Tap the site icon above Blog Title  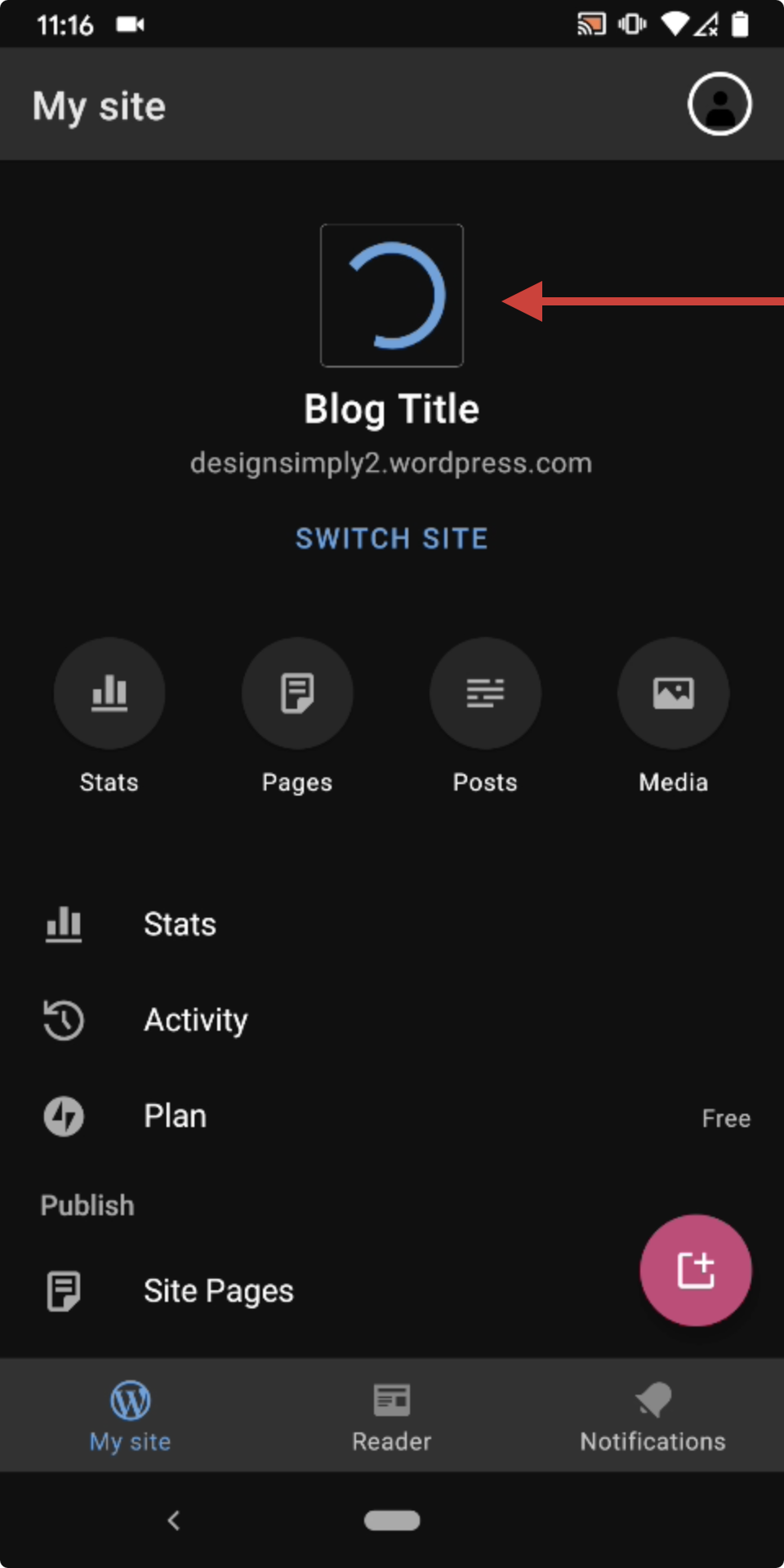392,296
